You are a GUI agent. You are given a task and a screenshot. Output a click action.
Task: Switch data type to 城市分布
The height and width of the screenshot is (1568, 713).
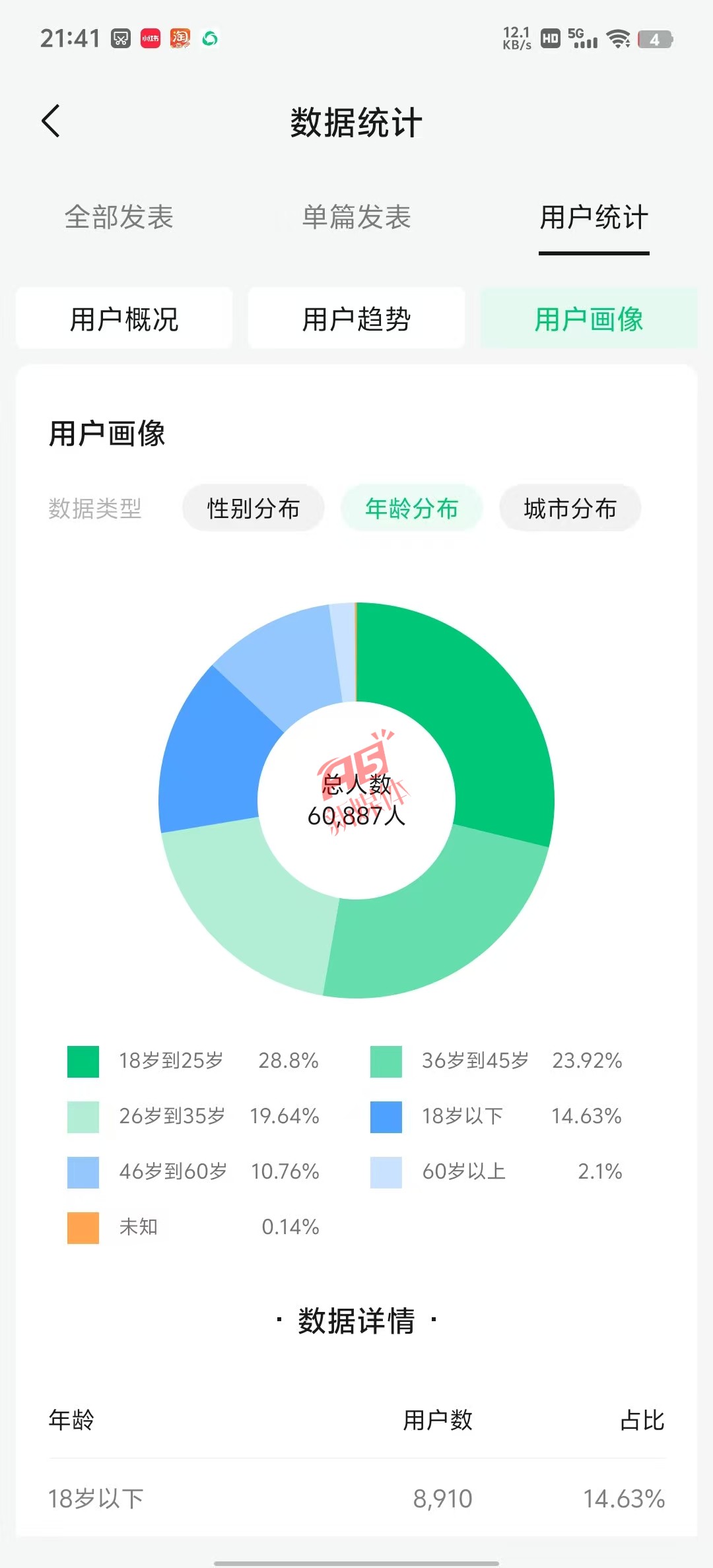coord(570,508)
